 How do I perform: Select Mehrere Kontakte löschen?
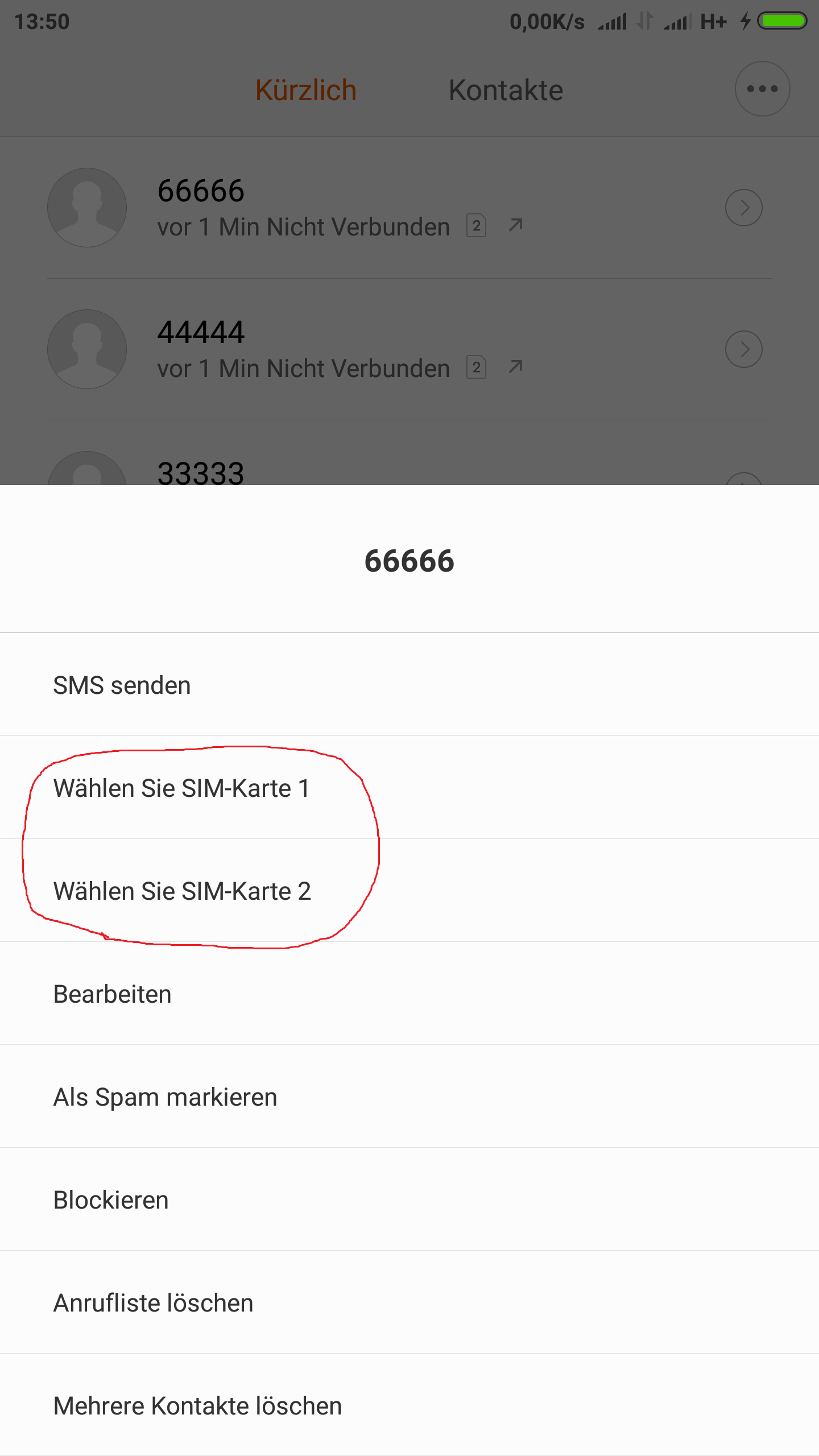coord(409,1405)
